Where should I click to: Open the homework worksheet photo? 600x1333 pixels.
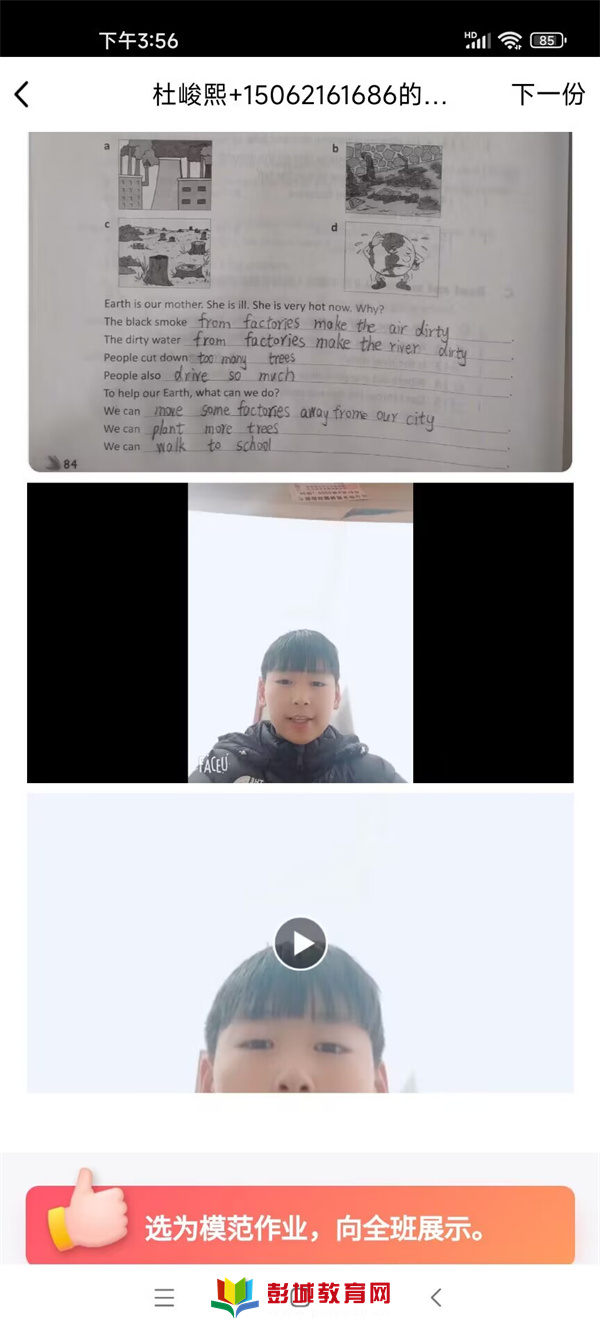tap(300, 301)
